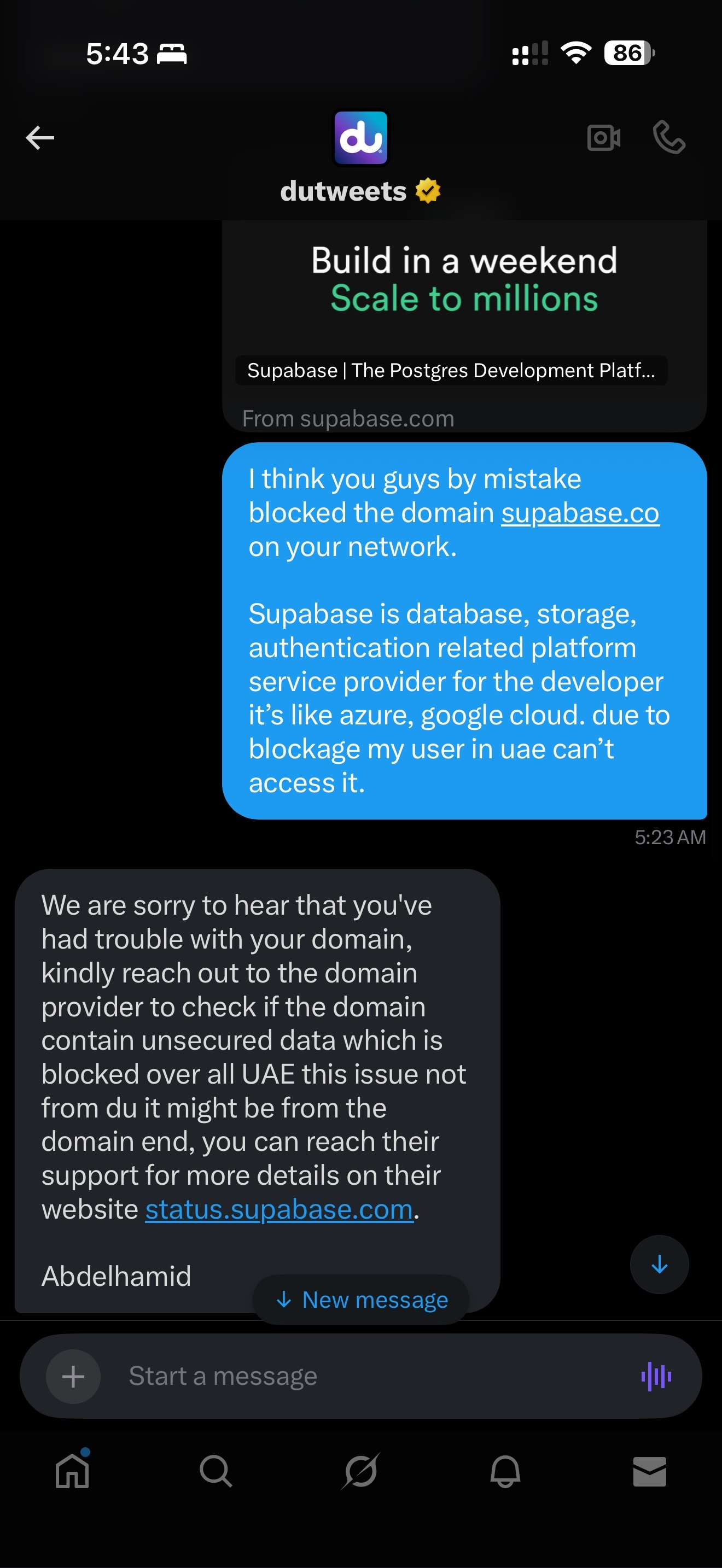Switch to the Home tab

click(72, 1472)
